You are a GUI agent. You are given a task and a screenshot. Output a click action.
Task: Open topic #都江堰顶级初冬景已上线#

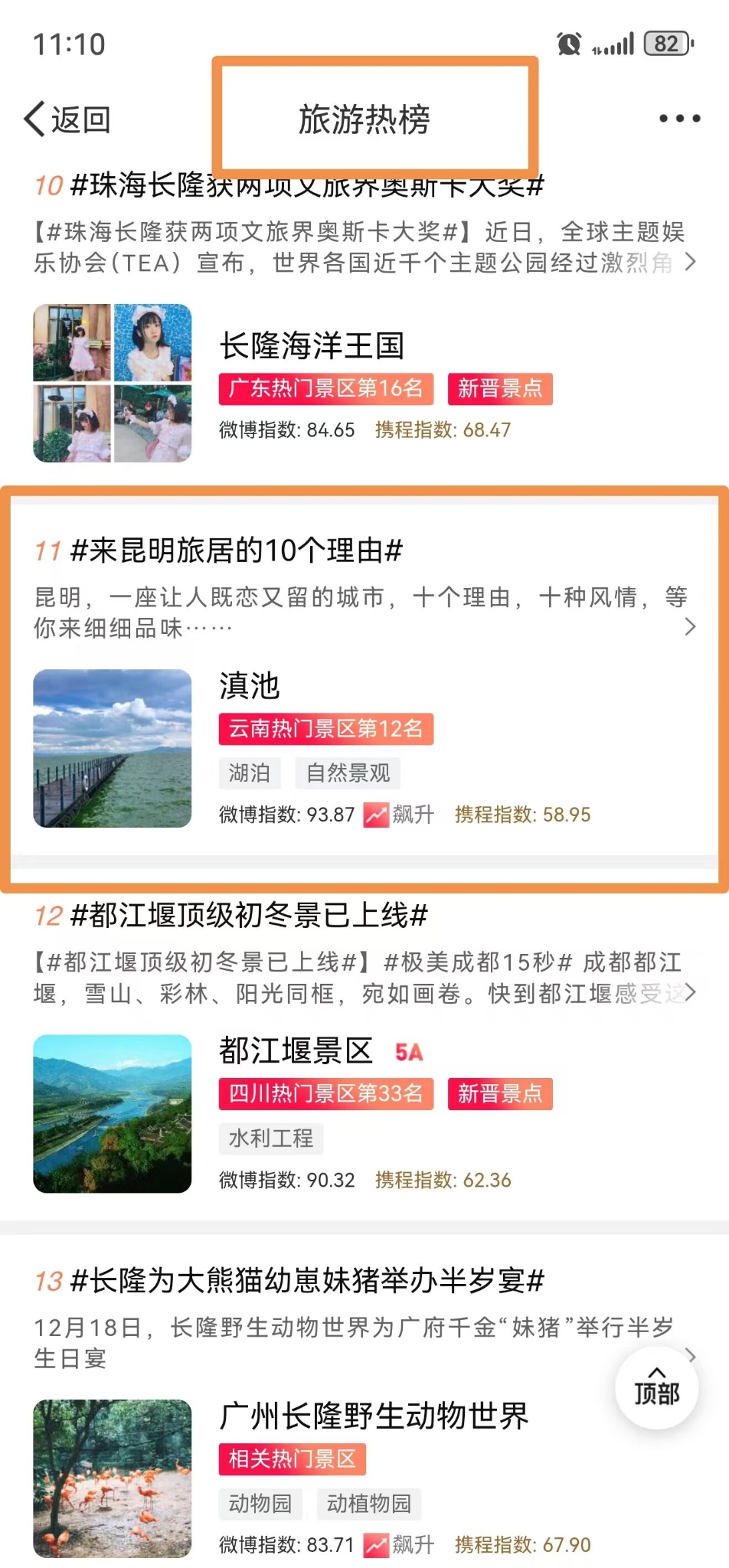click(248, 916)
